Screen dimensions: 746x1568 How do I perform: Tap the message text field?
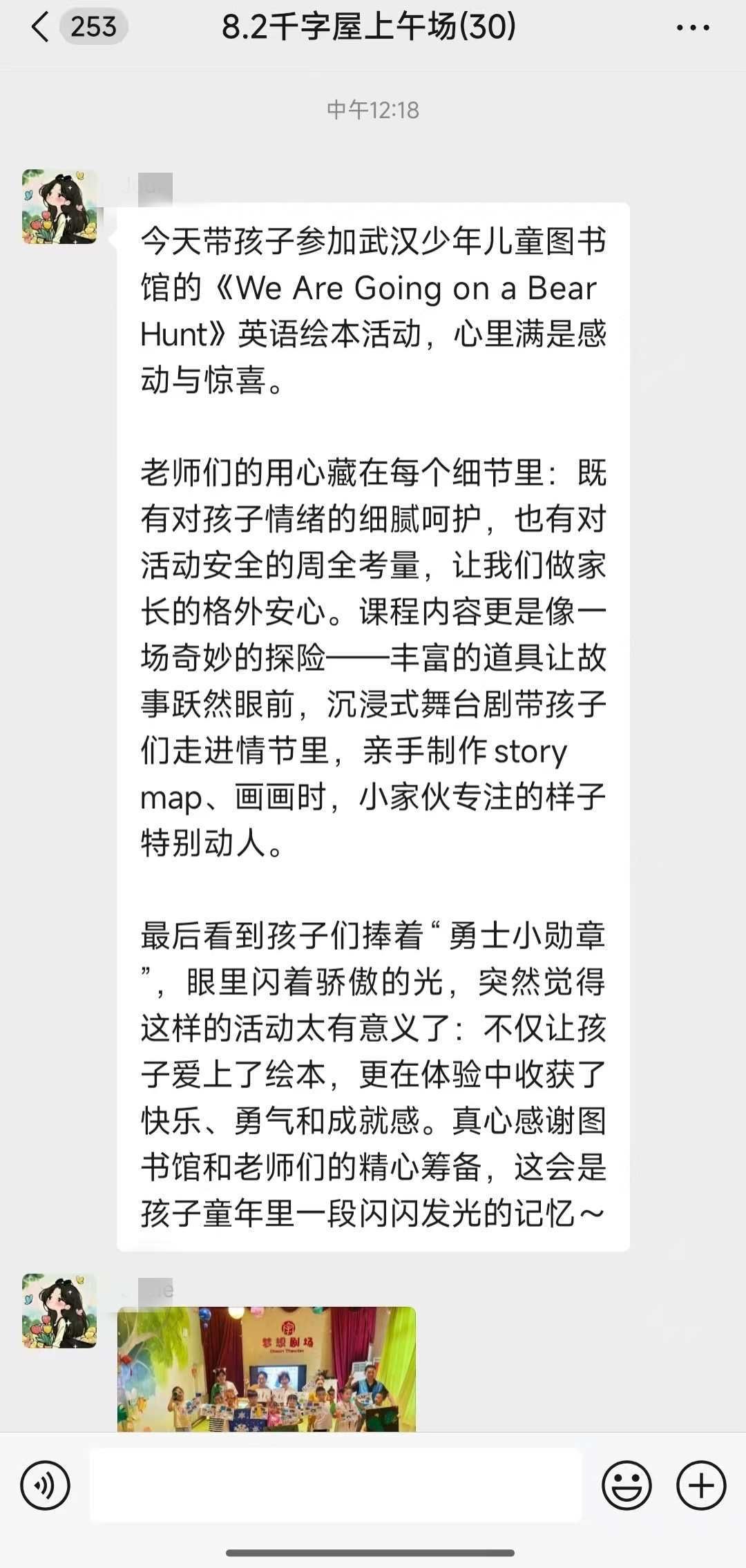tap(336, 1485)
